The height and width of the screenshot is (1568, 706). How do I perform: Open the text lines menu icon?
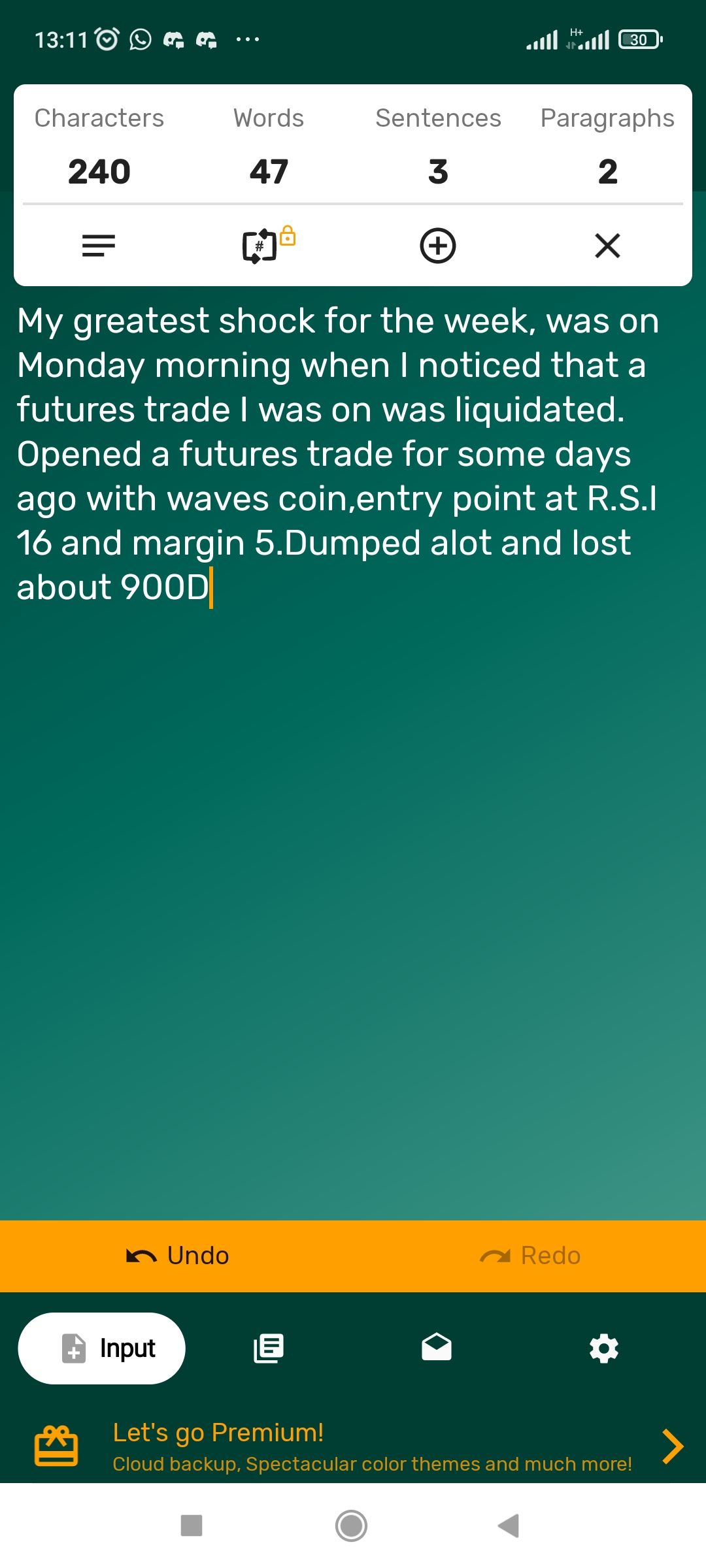(x=99, y=246)
